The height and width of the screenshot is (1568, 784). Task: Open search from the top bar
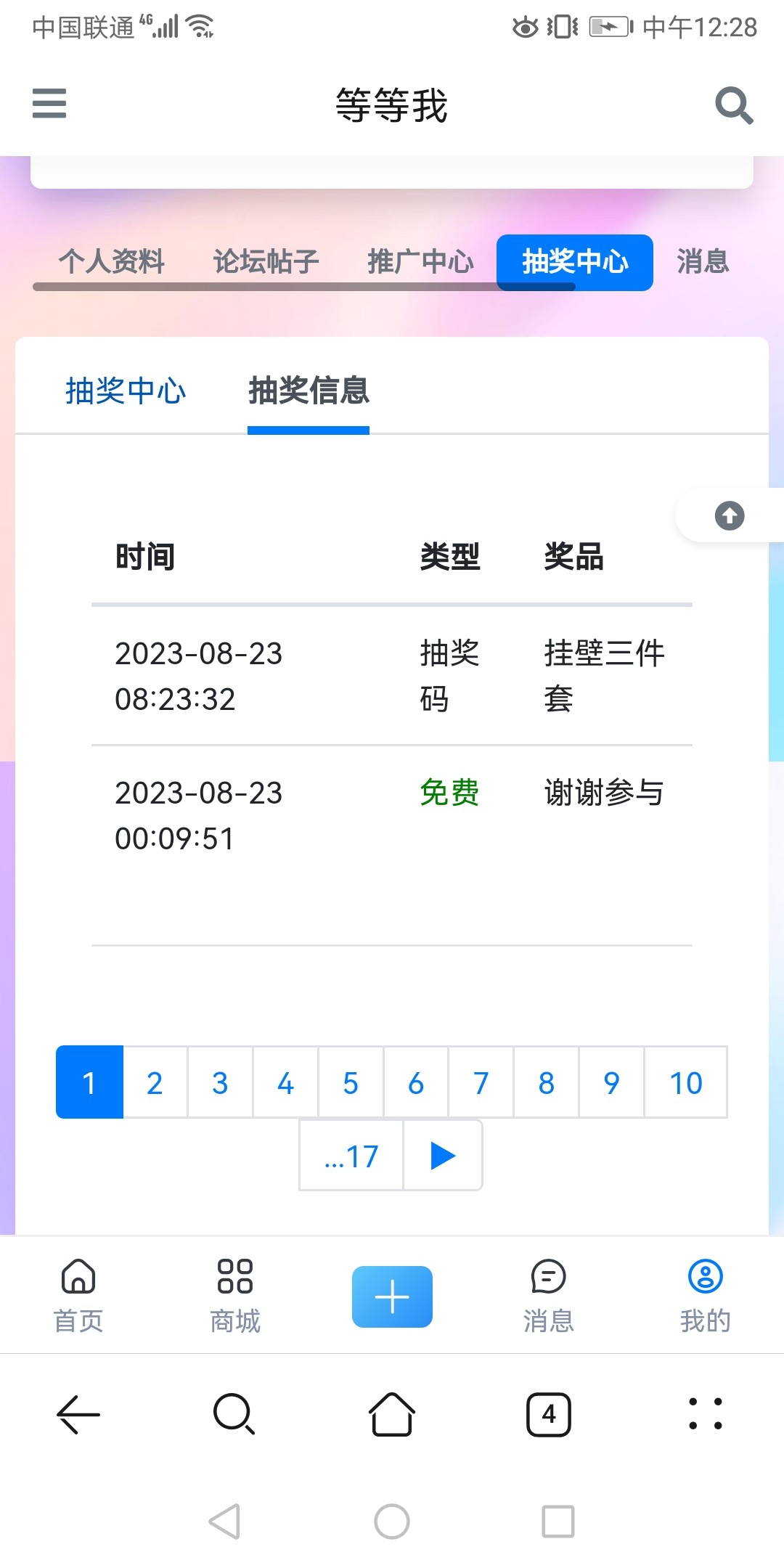[734, 106]
